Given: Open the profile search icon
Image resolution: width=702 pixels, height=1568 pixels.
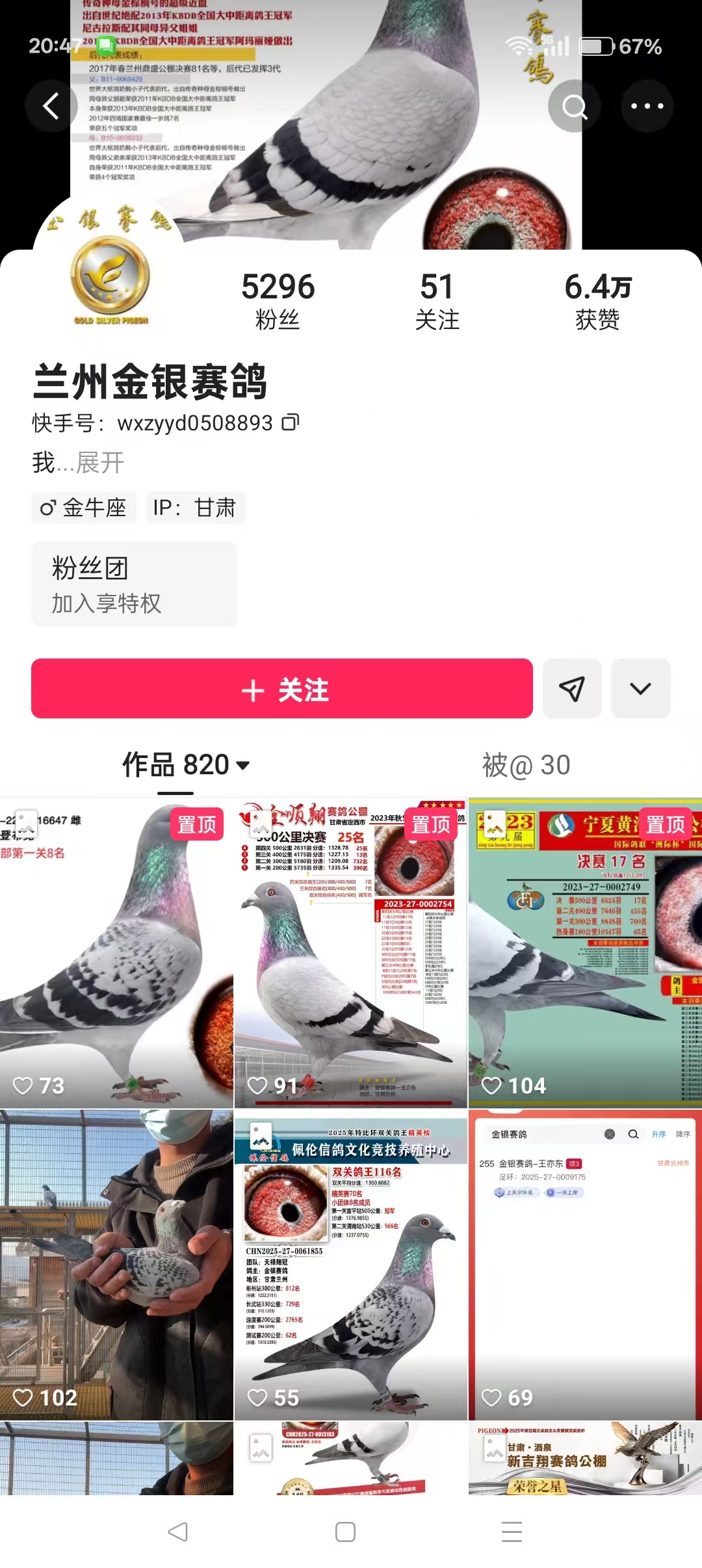Looking at the screenshot, I should pos(574,106).
